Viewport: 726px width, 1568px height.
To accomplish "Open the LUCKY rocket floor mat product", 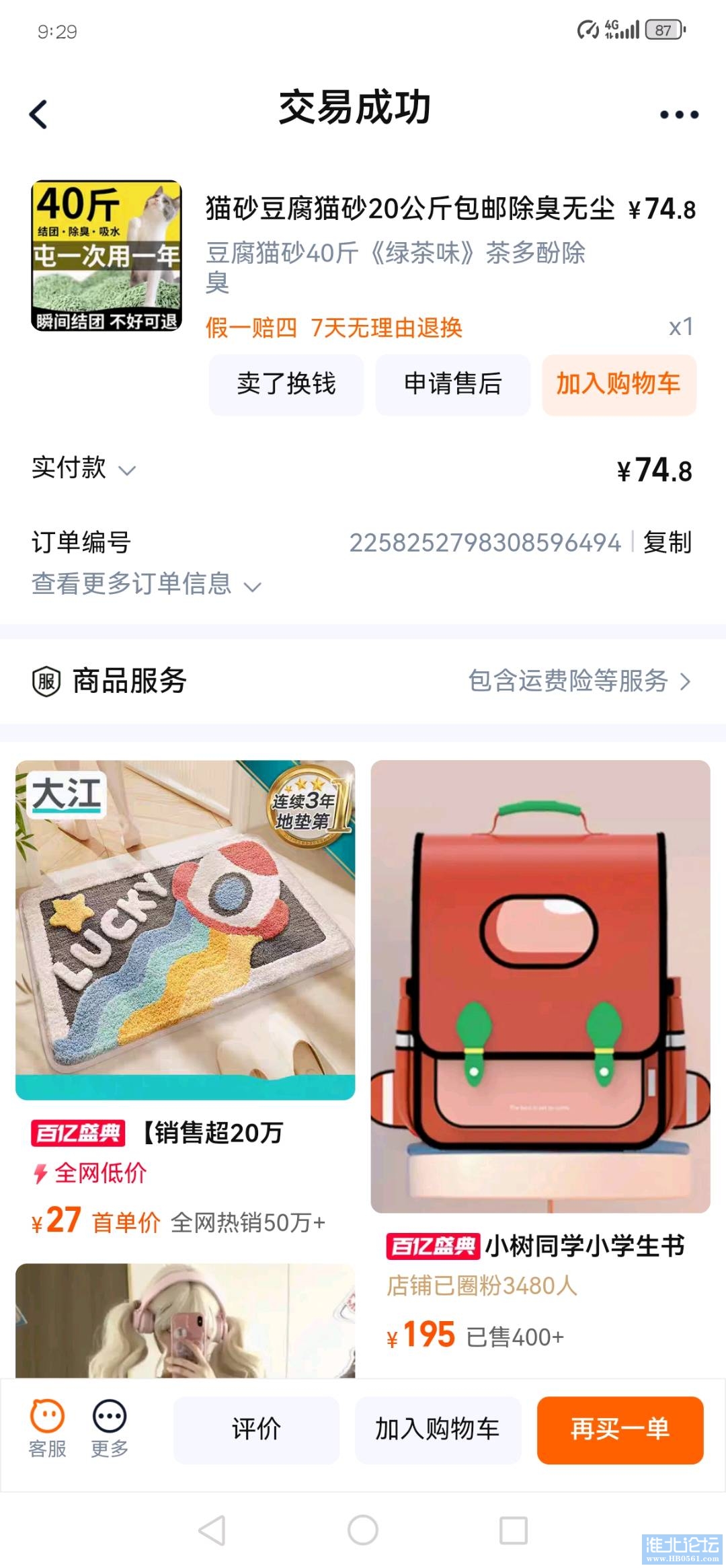I will click(185, 930).
